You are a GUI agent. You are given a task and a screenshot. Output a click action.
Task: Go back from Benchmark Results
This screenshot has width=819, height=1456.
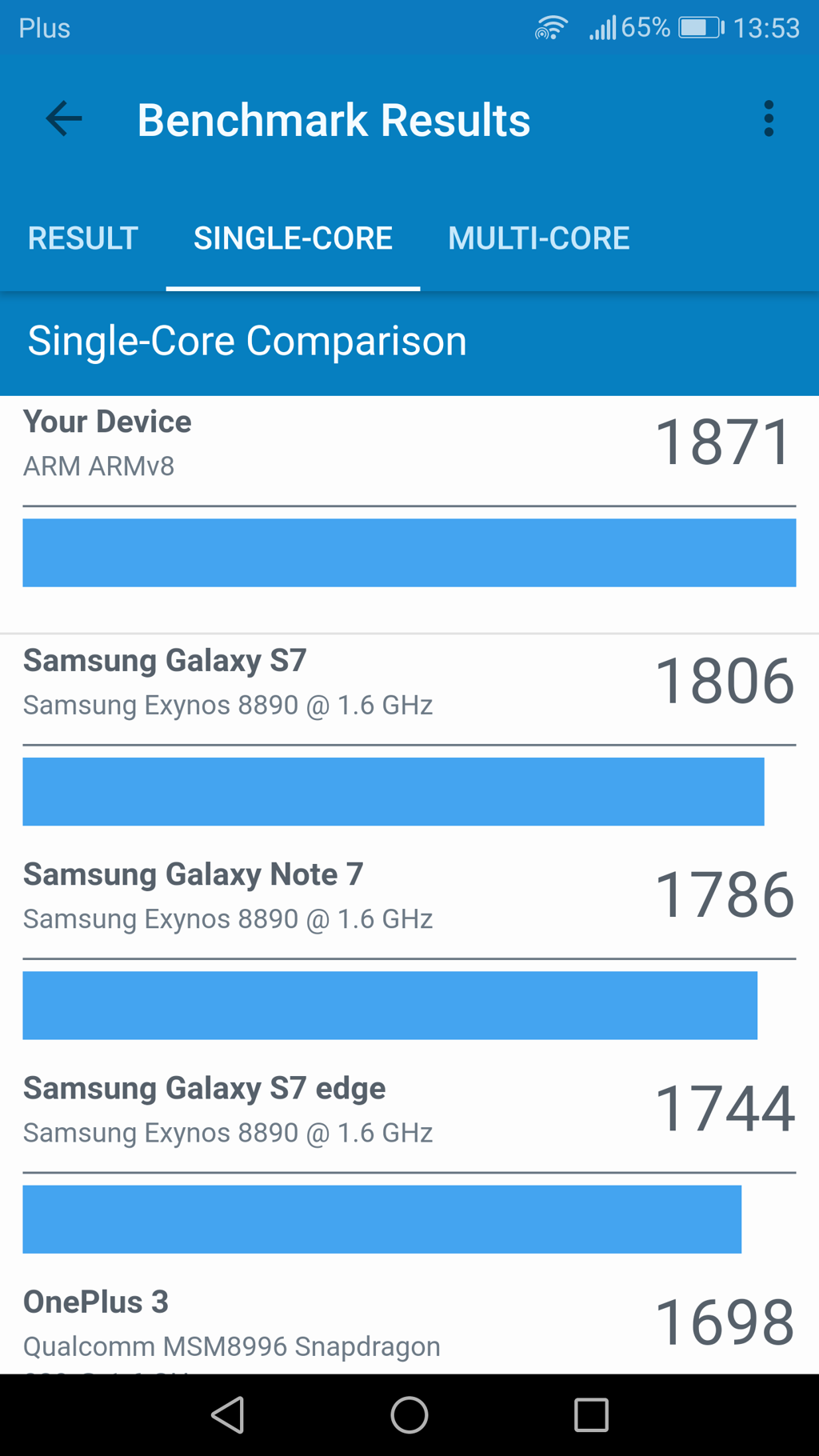(64, 120)
